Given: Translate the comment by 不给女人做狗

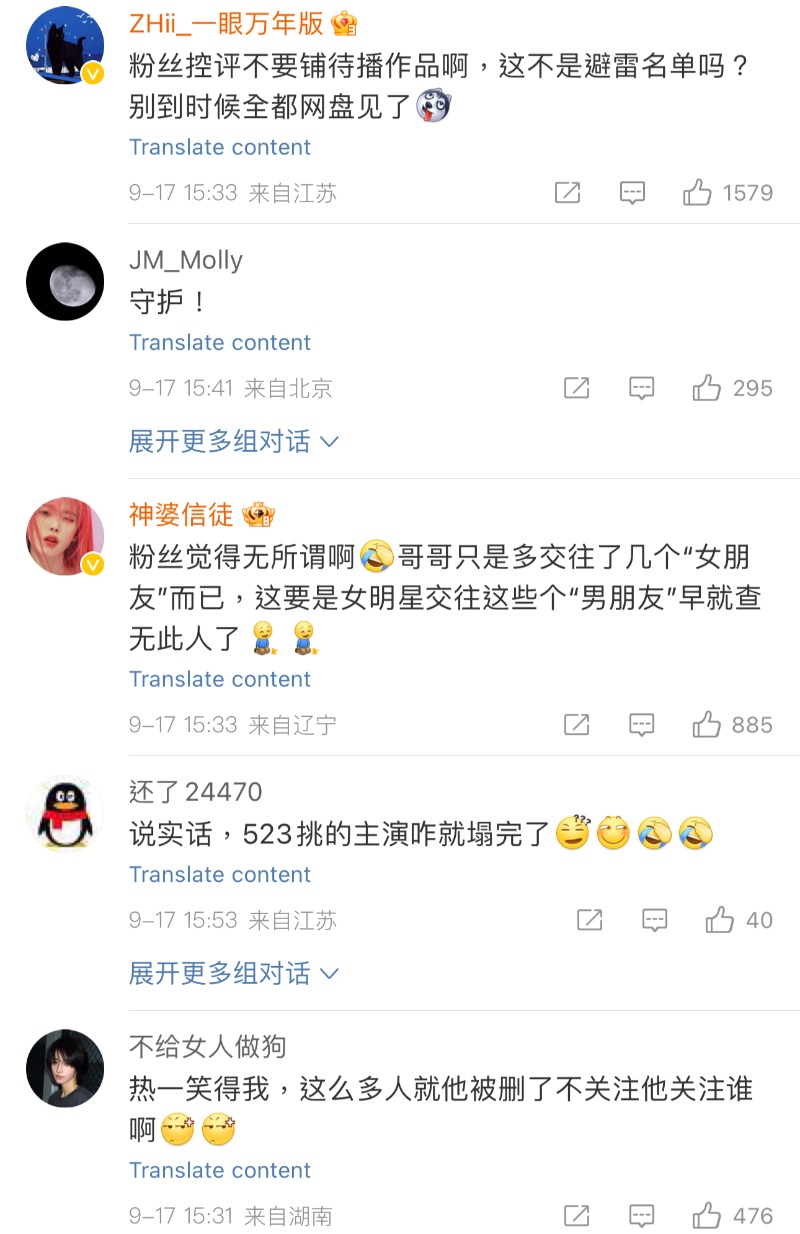Looking at the screenshot, I should (220, 1170).
